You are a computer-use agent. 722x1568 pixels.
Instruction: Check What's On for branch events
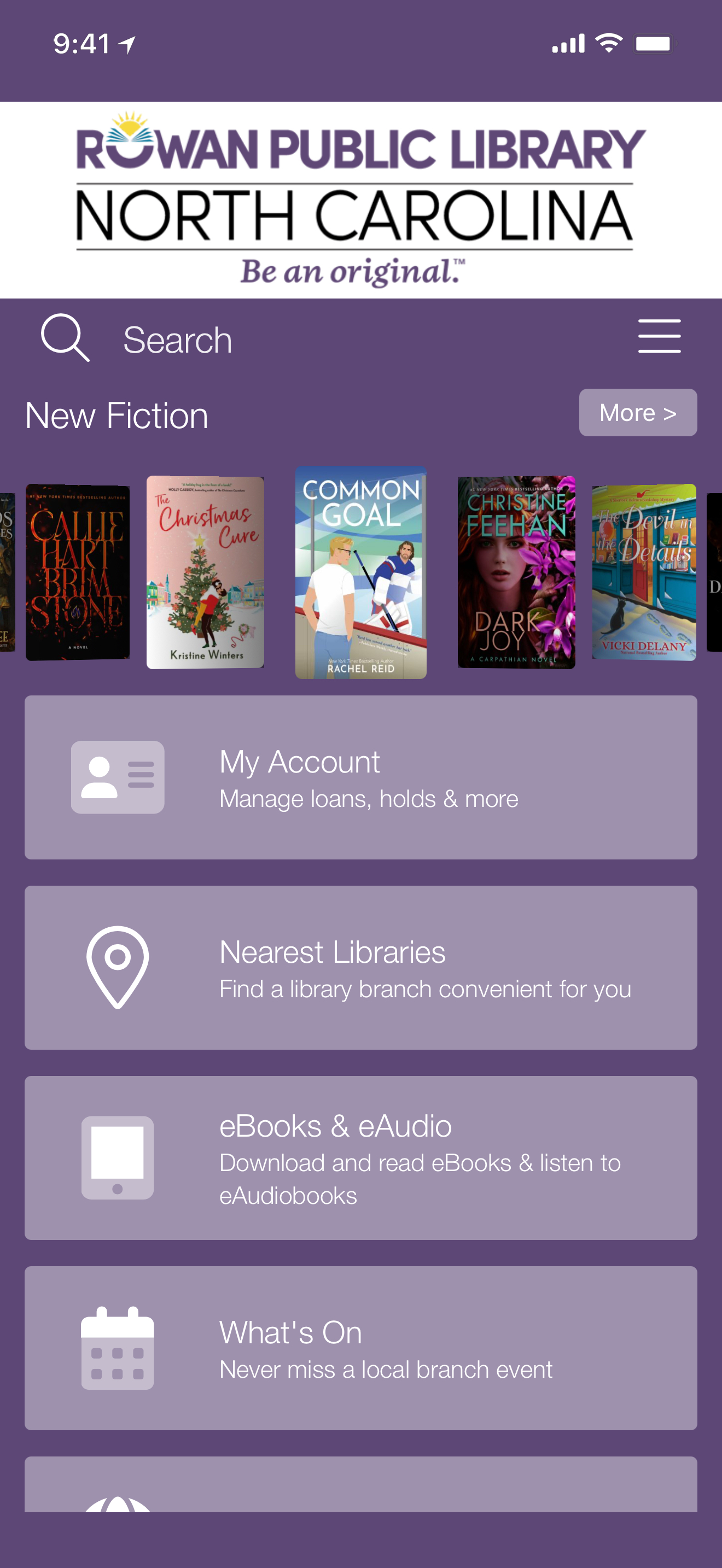(360, 1348)
